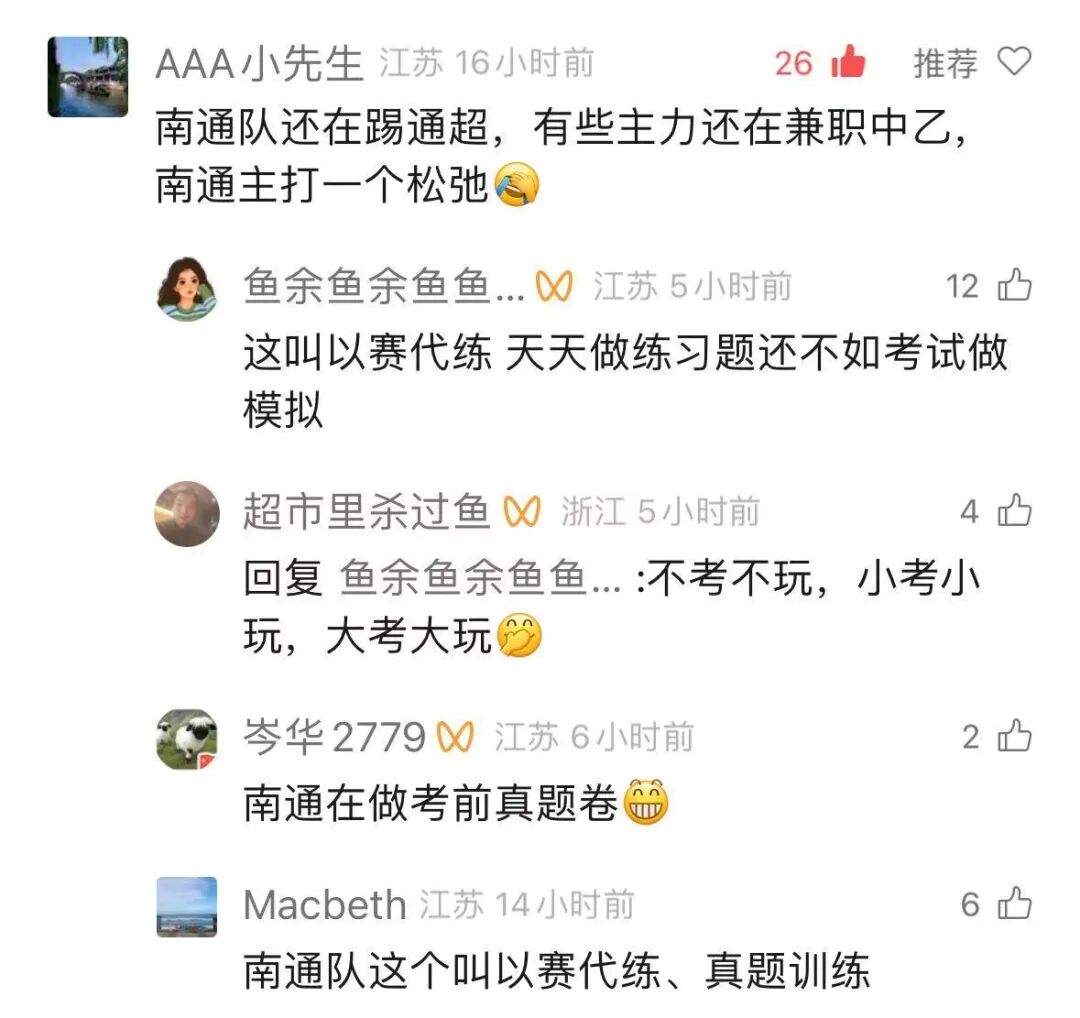The image size is (1080, 1018).
Task: Like 超市里杀过鱼's reply
Action: point(1014,511)
